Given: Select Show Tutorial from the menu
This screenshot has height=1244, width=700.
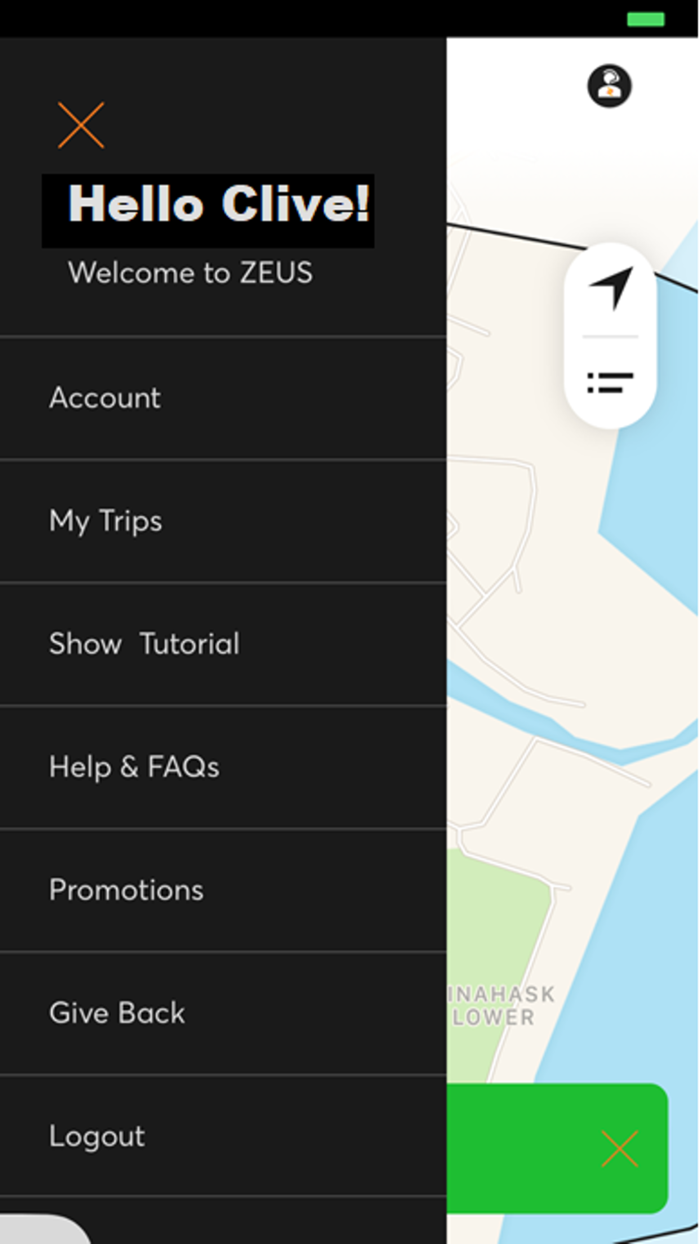Looking at the screenshot, I should (144, 644).
